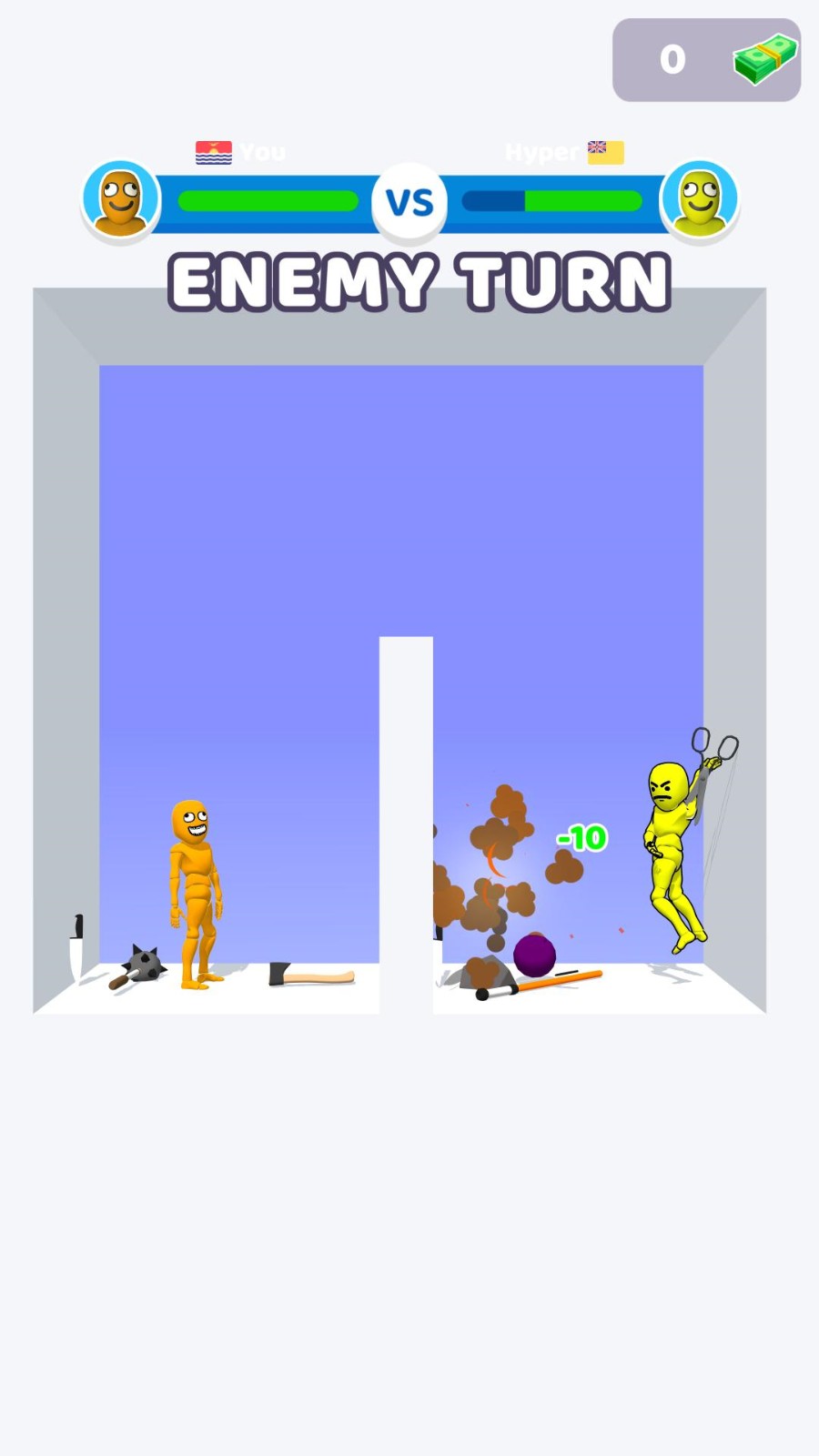Choose the axe beside the orange character
Screen dimensions: 819x1456
[310, 976]
